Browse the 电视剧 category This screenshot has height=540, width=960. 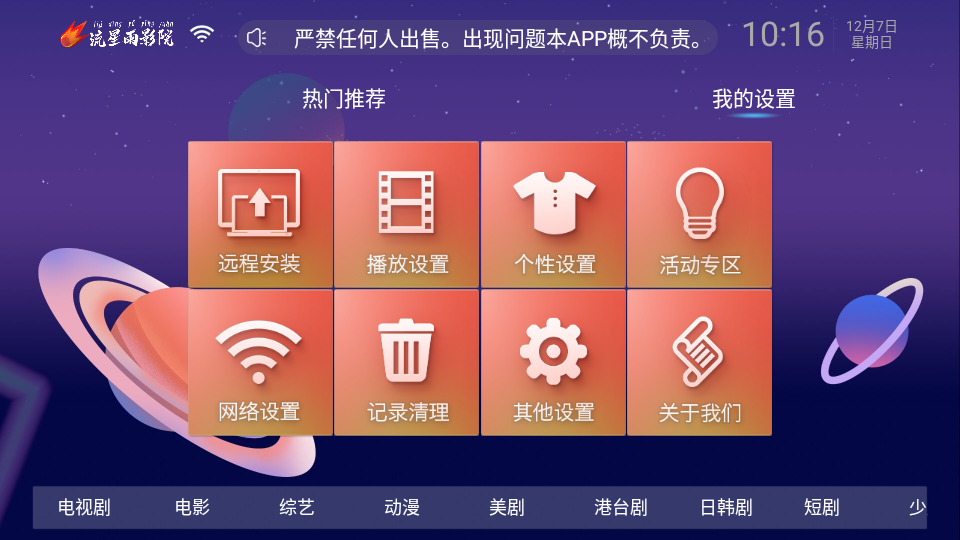pyautogui.click(x=84, y=507)
